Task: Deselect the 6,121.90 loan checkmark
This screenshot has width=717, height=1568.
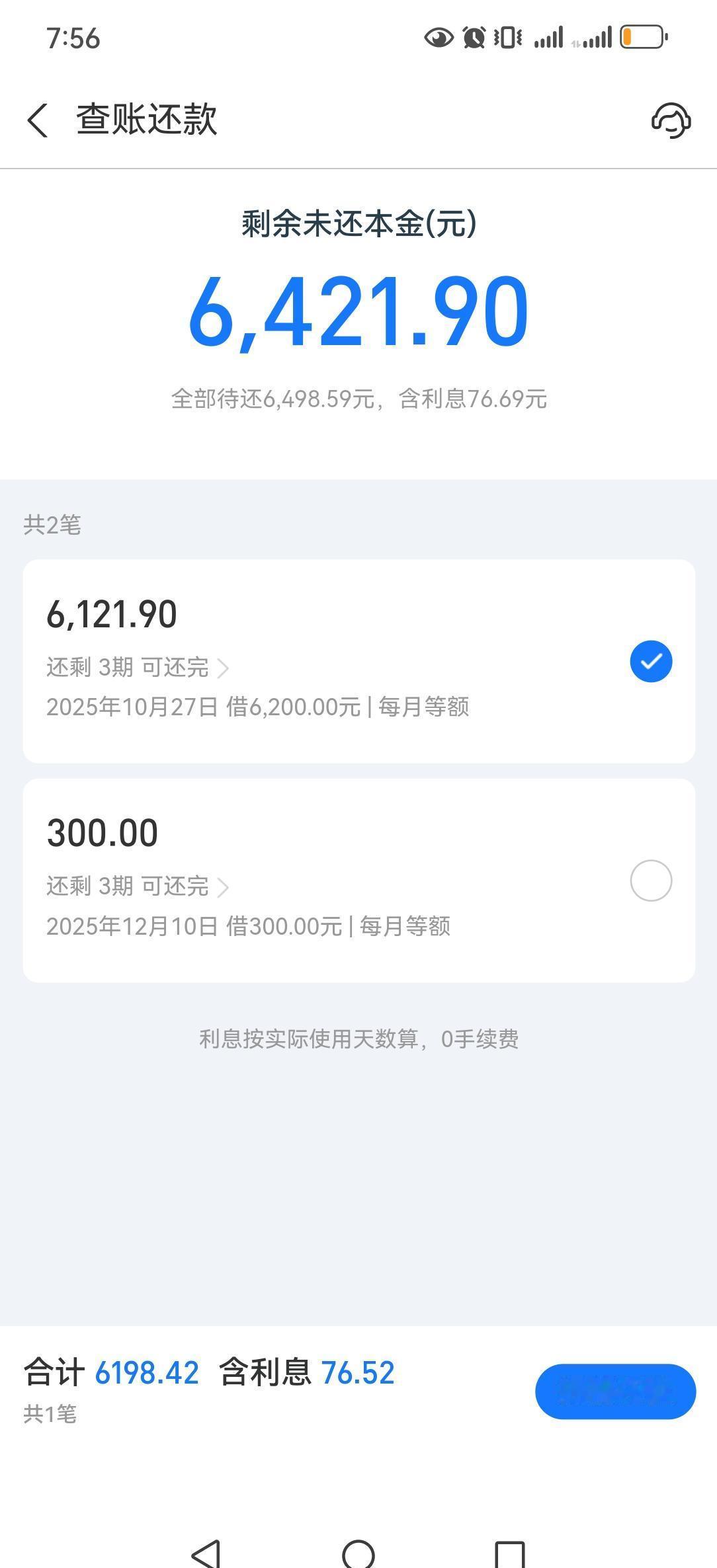Action: [651, 660]
